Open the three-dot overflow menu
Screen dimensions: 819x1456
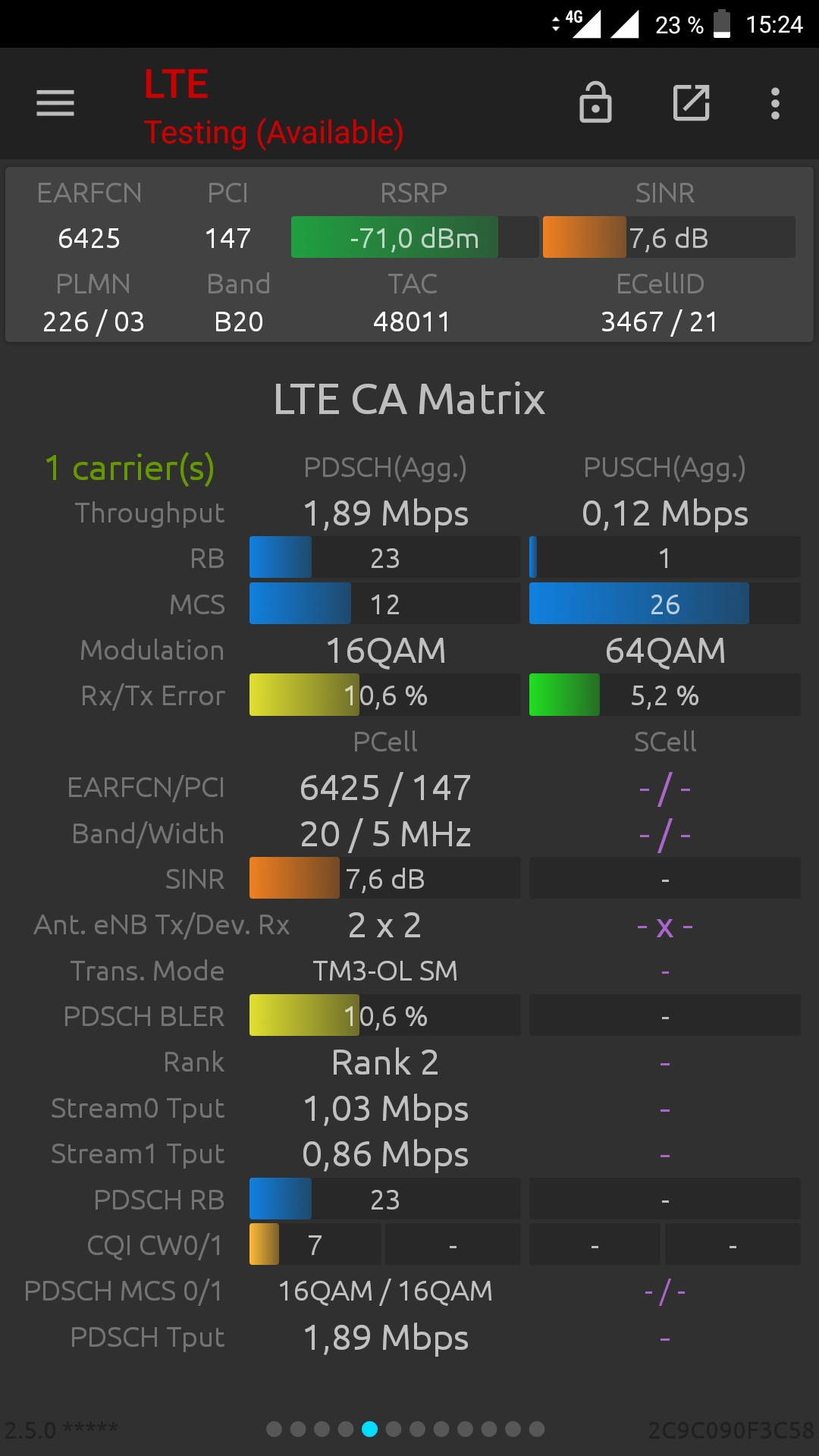click(x=775, y=103)
